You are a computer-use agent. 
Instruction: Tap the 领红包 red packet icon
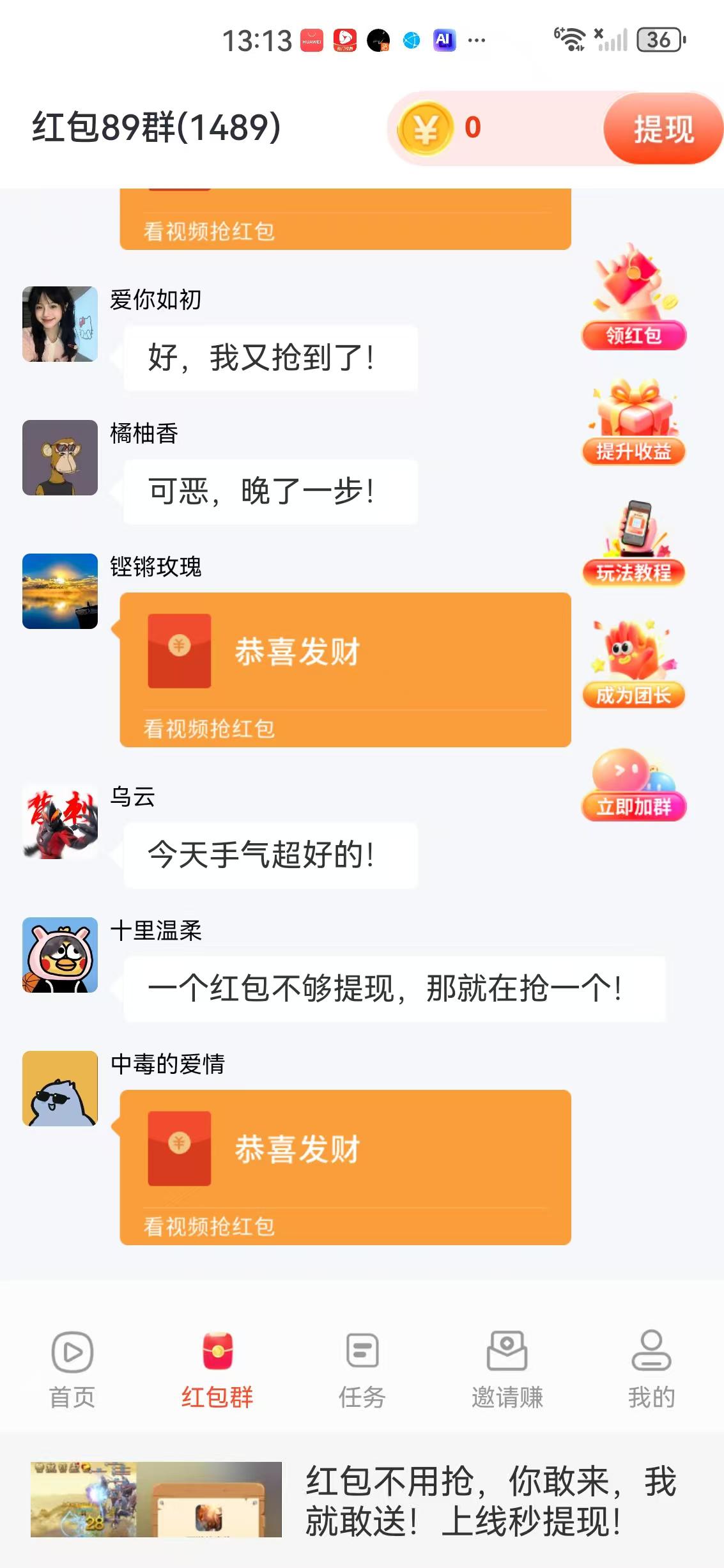pyautogui.click(x=633, y=300)
